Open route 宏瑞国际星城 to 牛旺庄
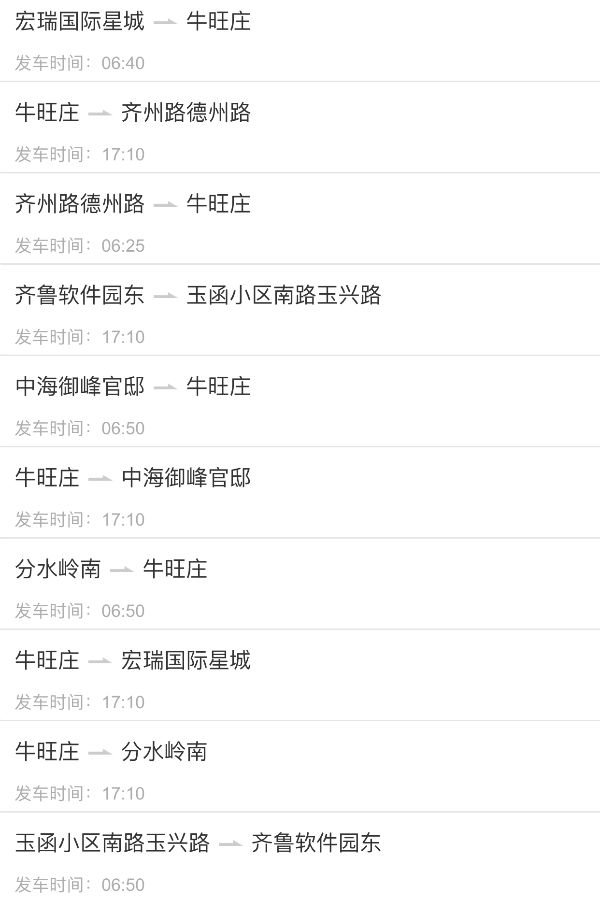600x897 pixels. pyautogui.click(x=300, y=41)
